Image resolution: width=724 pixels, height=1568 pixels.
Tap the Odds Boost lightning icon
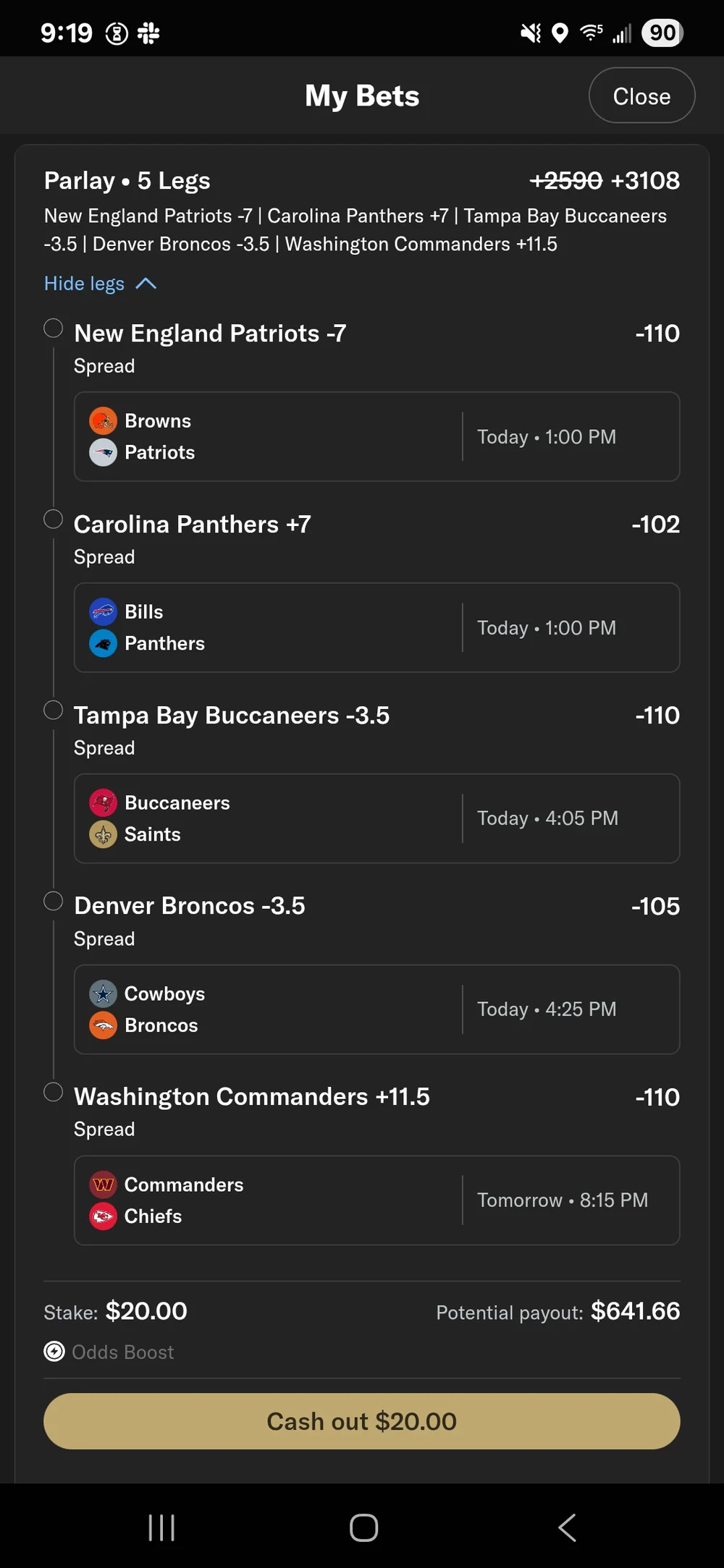[x=55, y=1352]
